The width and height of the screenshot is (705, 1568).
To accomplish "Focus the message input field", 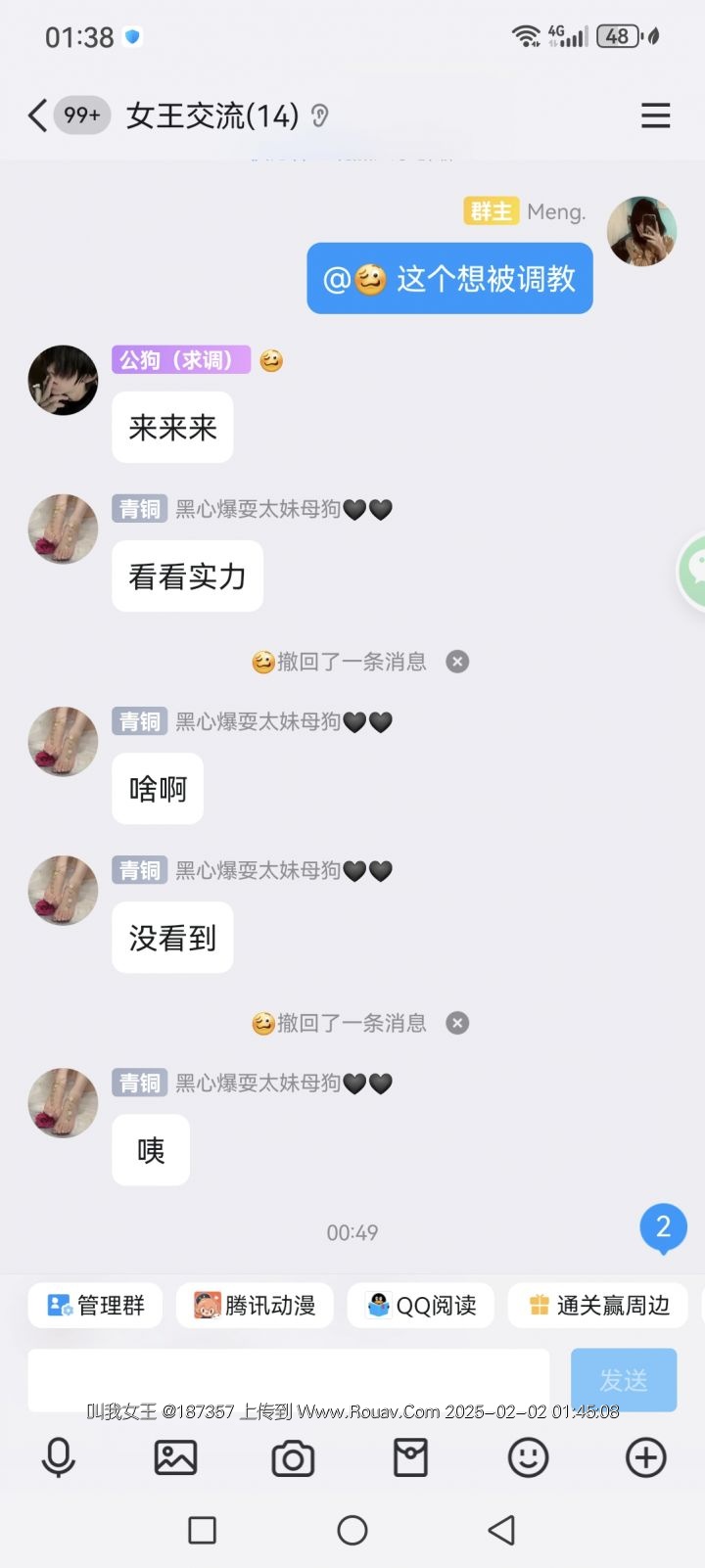I will (x=288, y=1379).
